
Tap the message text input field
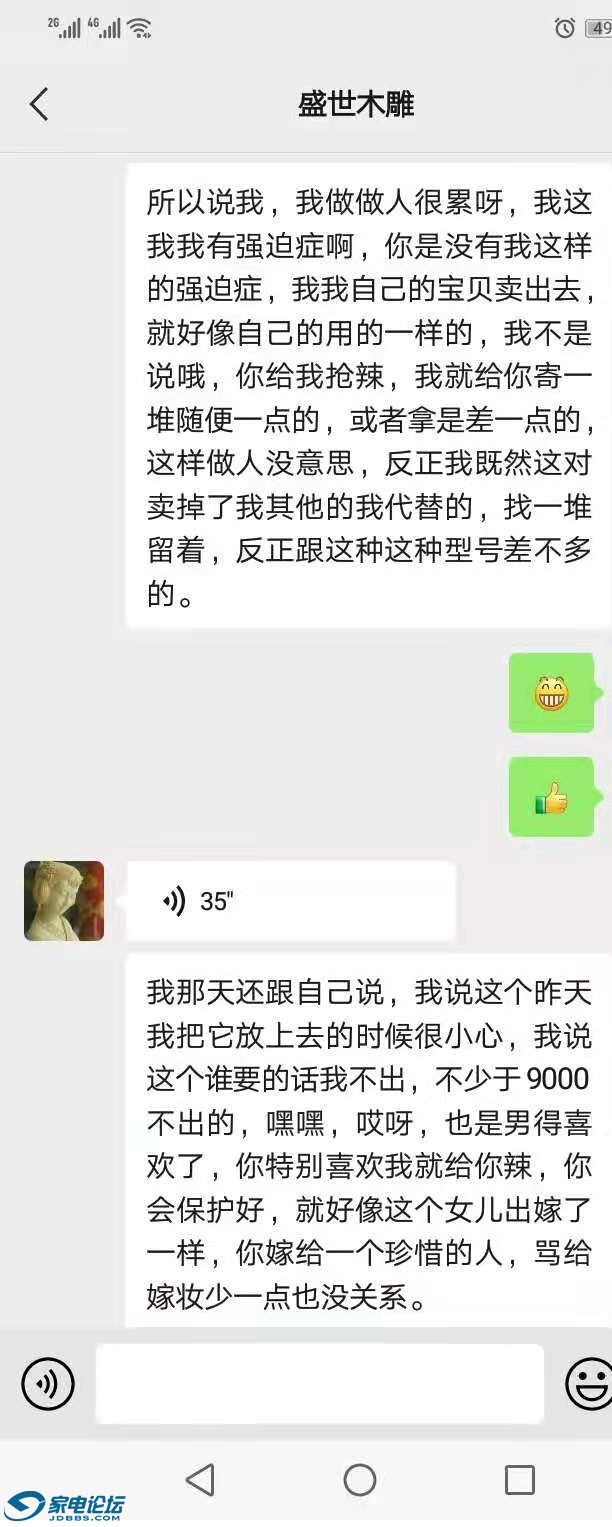tap(320, 1384)
